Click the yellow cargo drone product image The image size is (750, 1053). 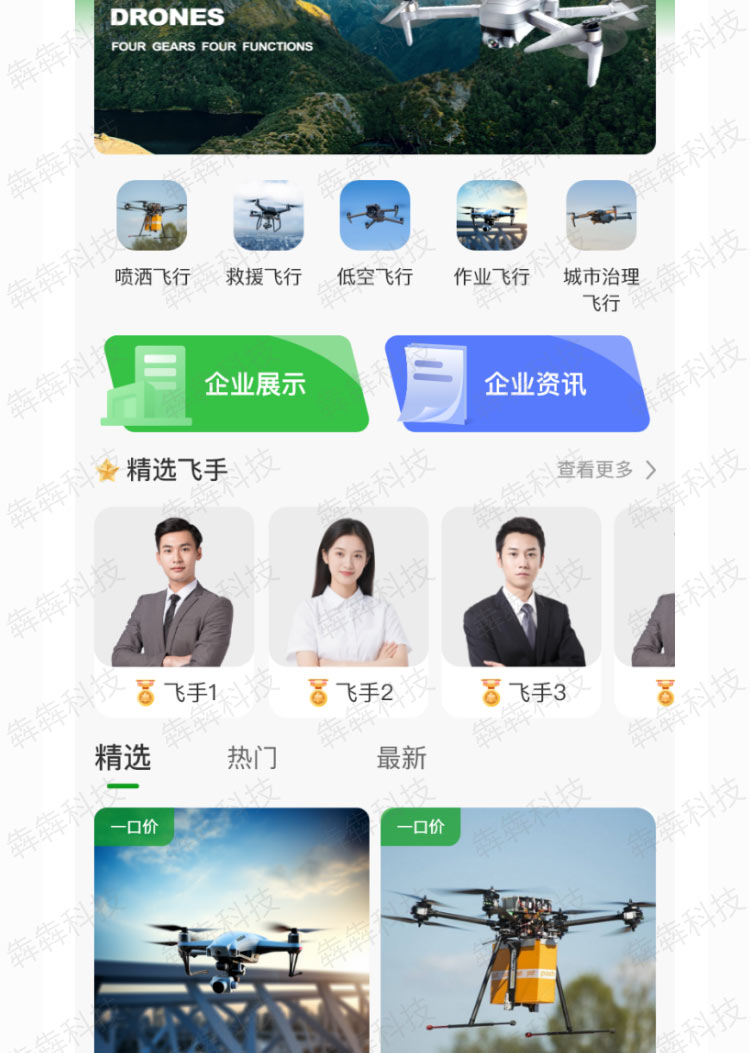pyautogui.click(x=520, y=930)
